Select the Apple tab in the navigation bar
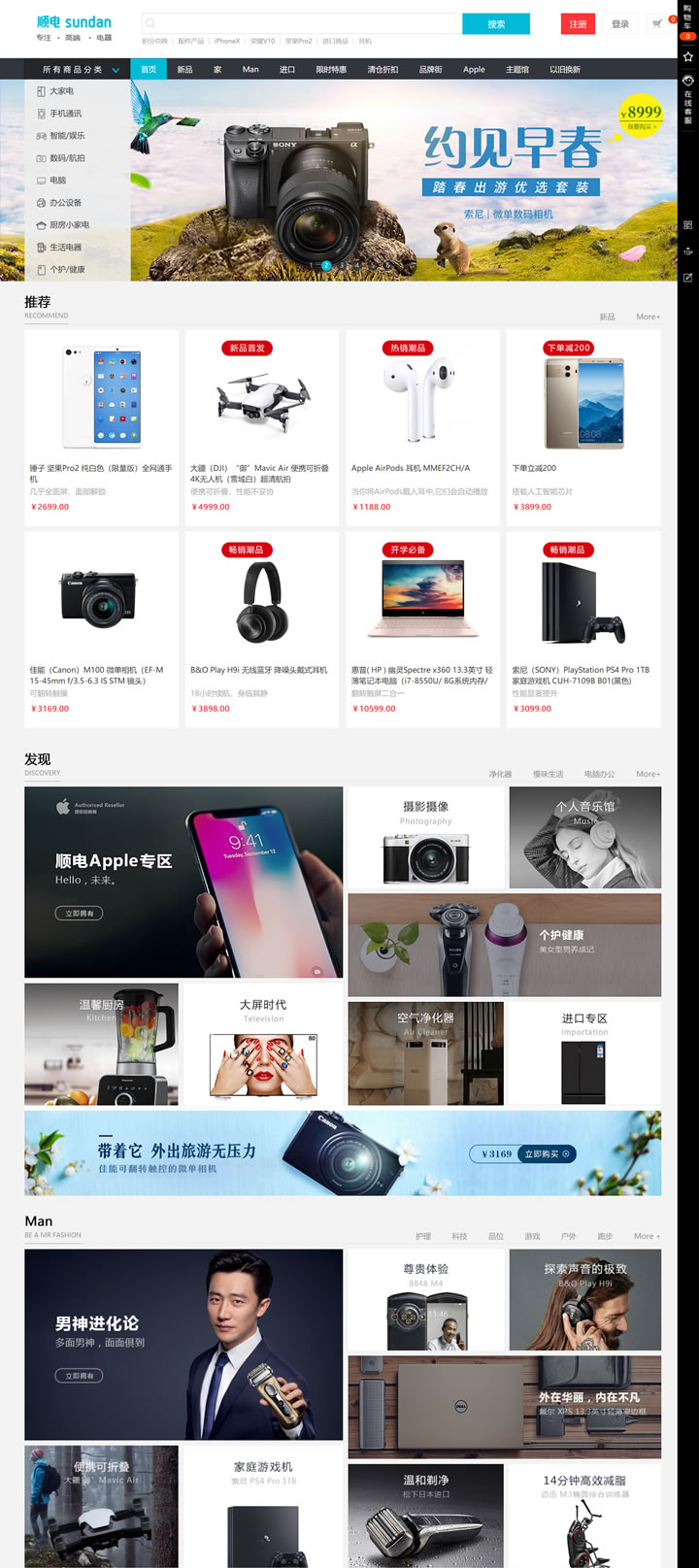Viewport: 699px width, 1568px height. pos(474,70)
